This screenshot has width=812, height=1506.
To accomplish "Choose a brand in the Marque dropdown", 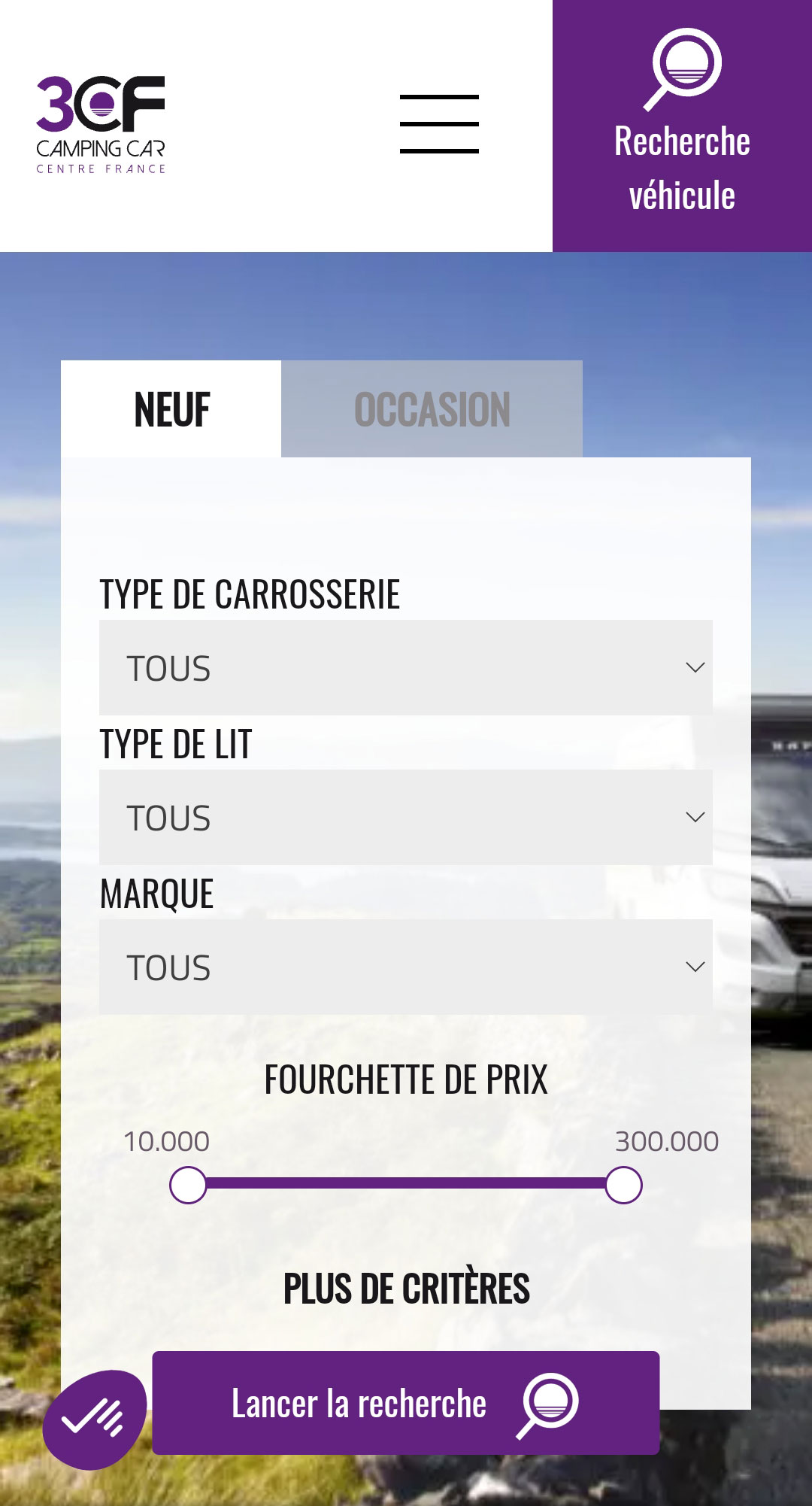I will pos(405,967).
